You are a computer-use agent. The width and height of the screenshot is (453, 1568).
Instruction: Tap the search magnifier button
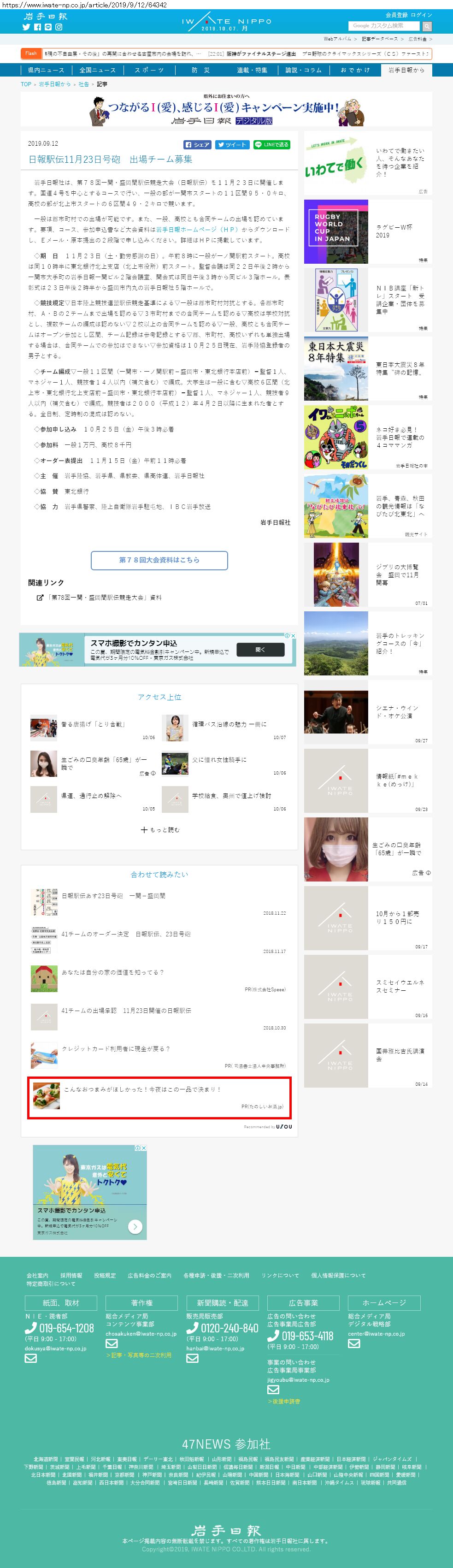click(x=427, y=26)
